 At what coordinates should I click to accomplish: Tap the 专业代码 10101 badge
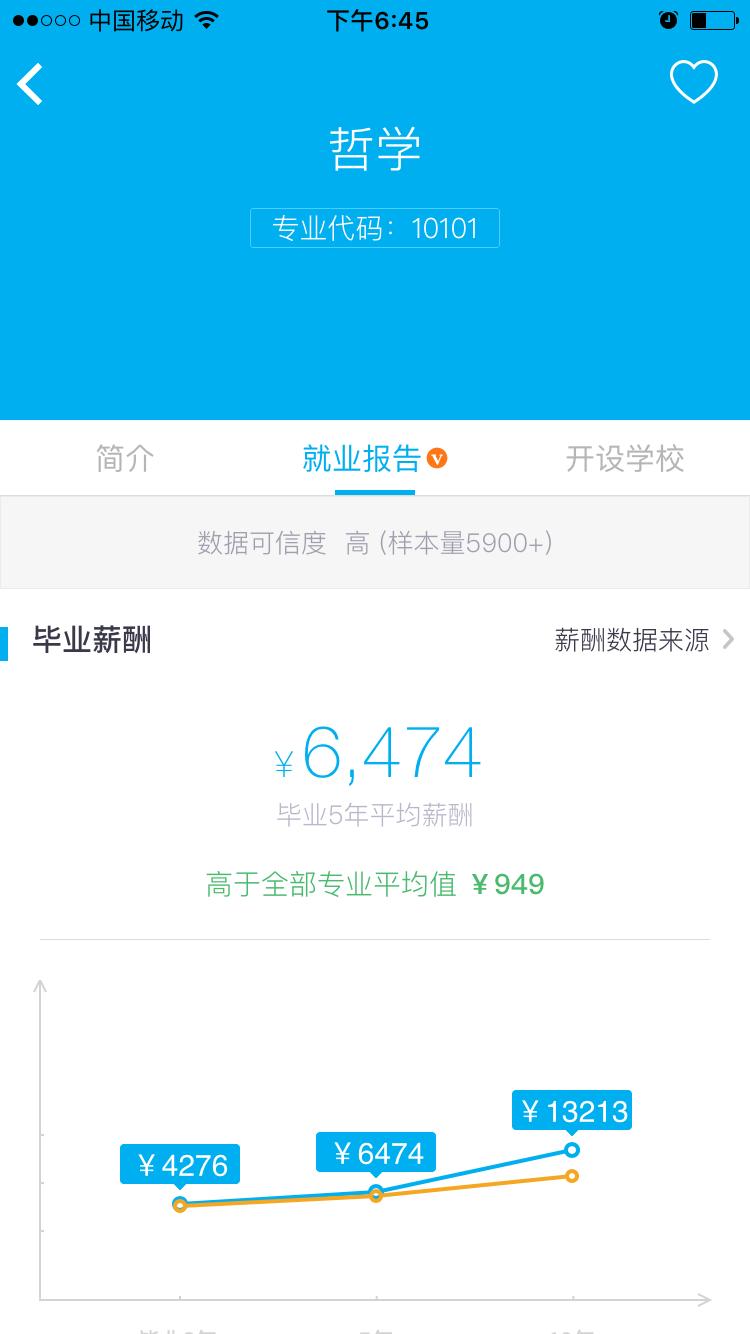(375, 228)
